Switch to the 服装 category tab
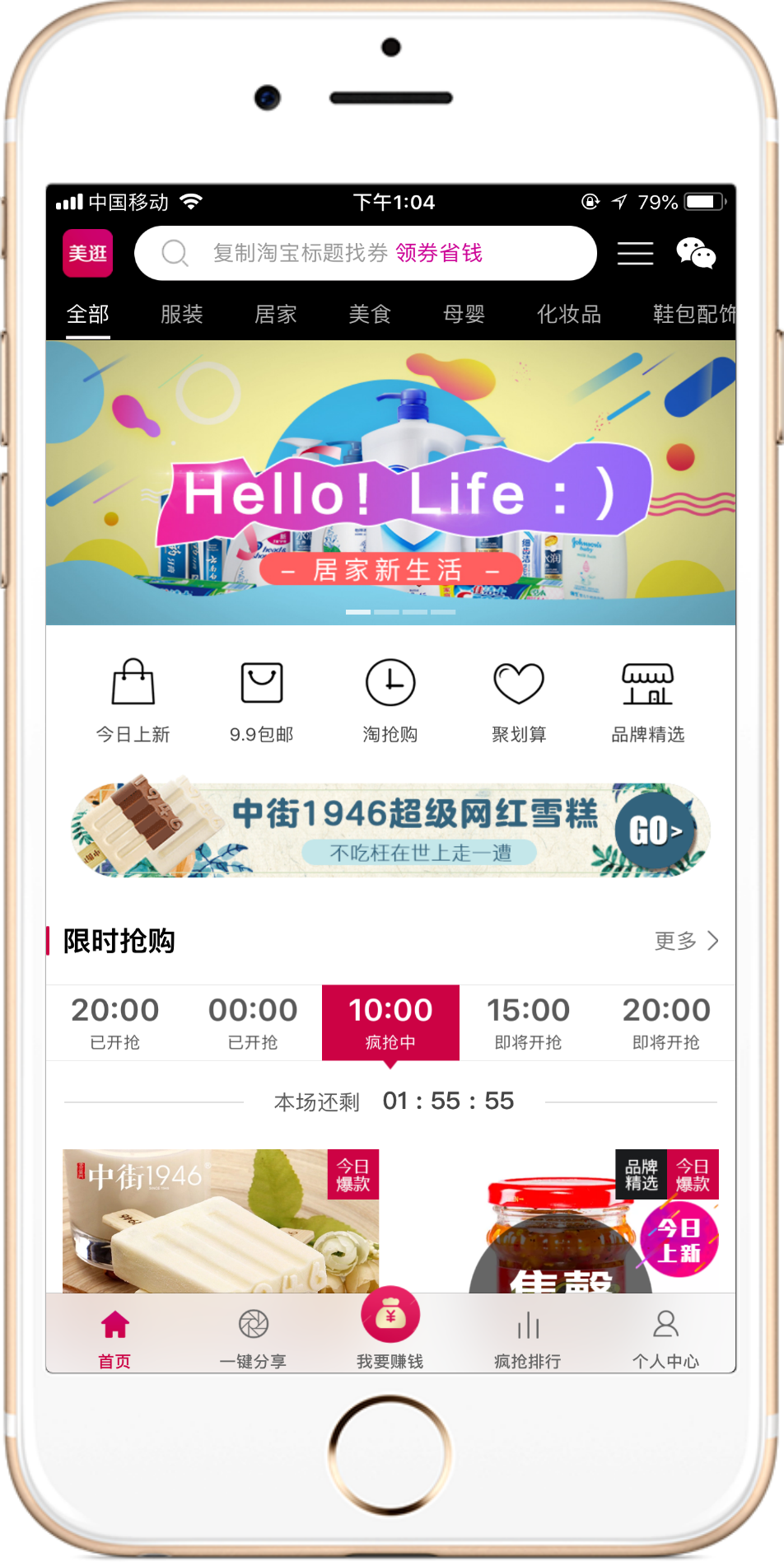 181,314
